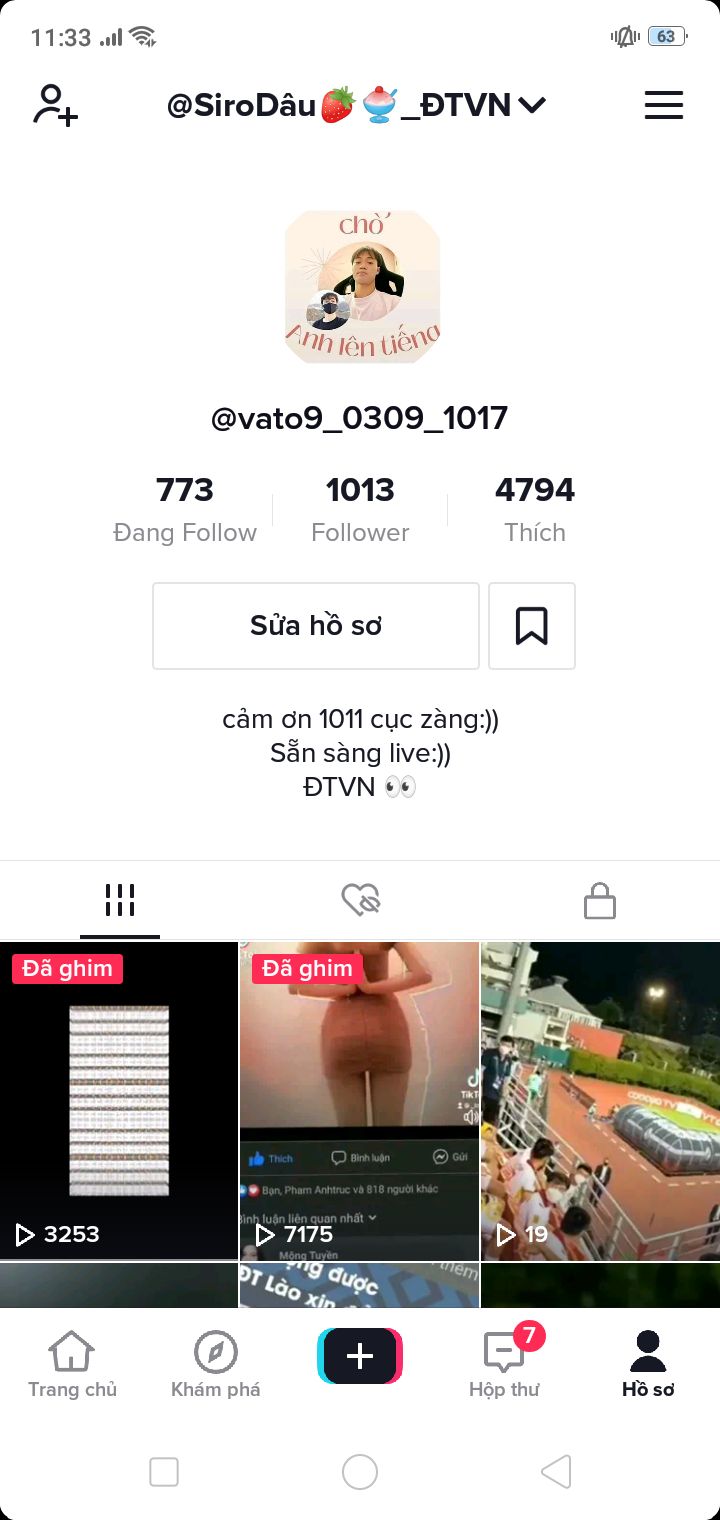
Task: Expand the @SiroDâu account switcher
Action: tap(356, 105)
